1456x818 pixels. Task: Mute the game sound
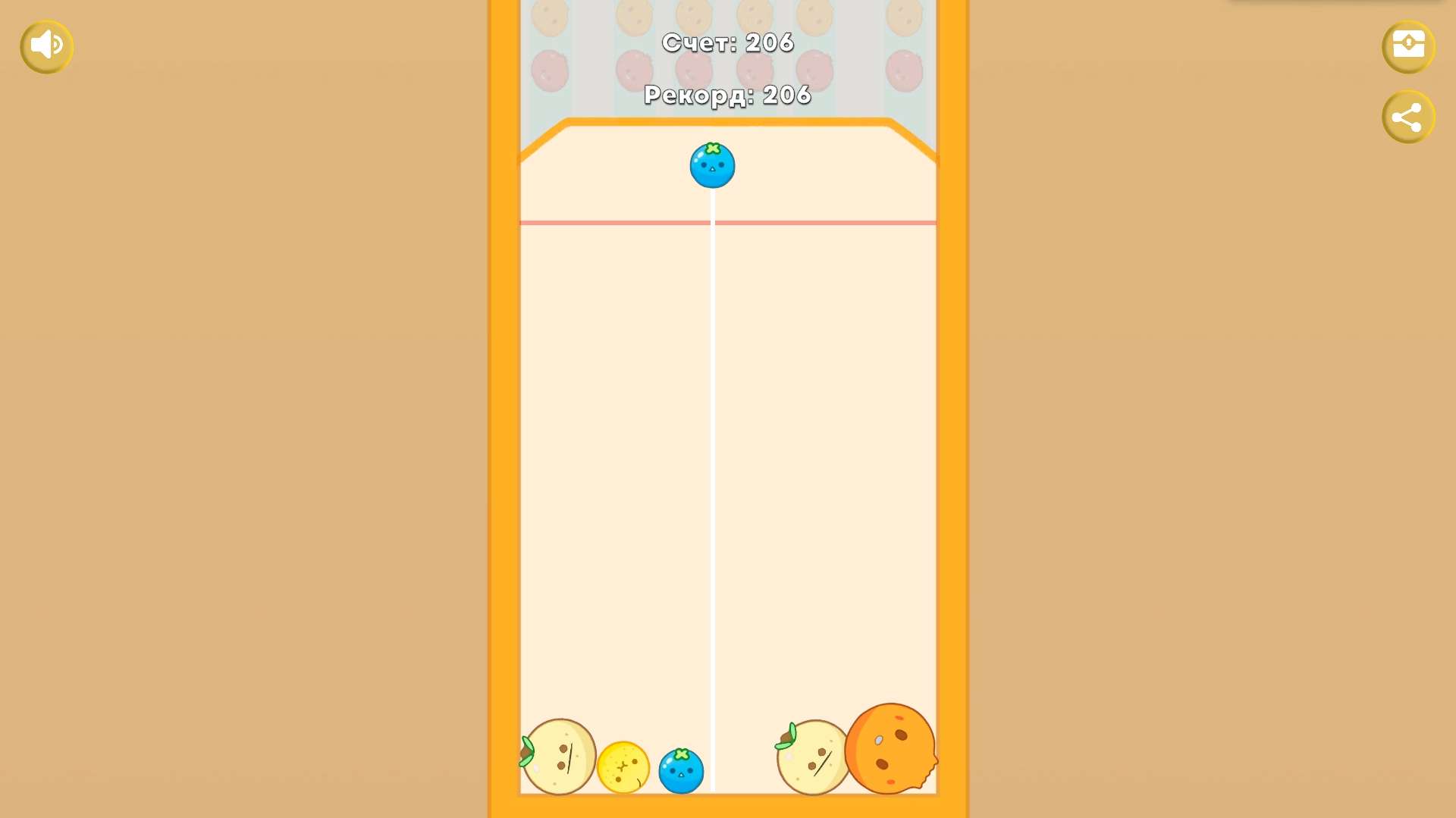(46, 46)
